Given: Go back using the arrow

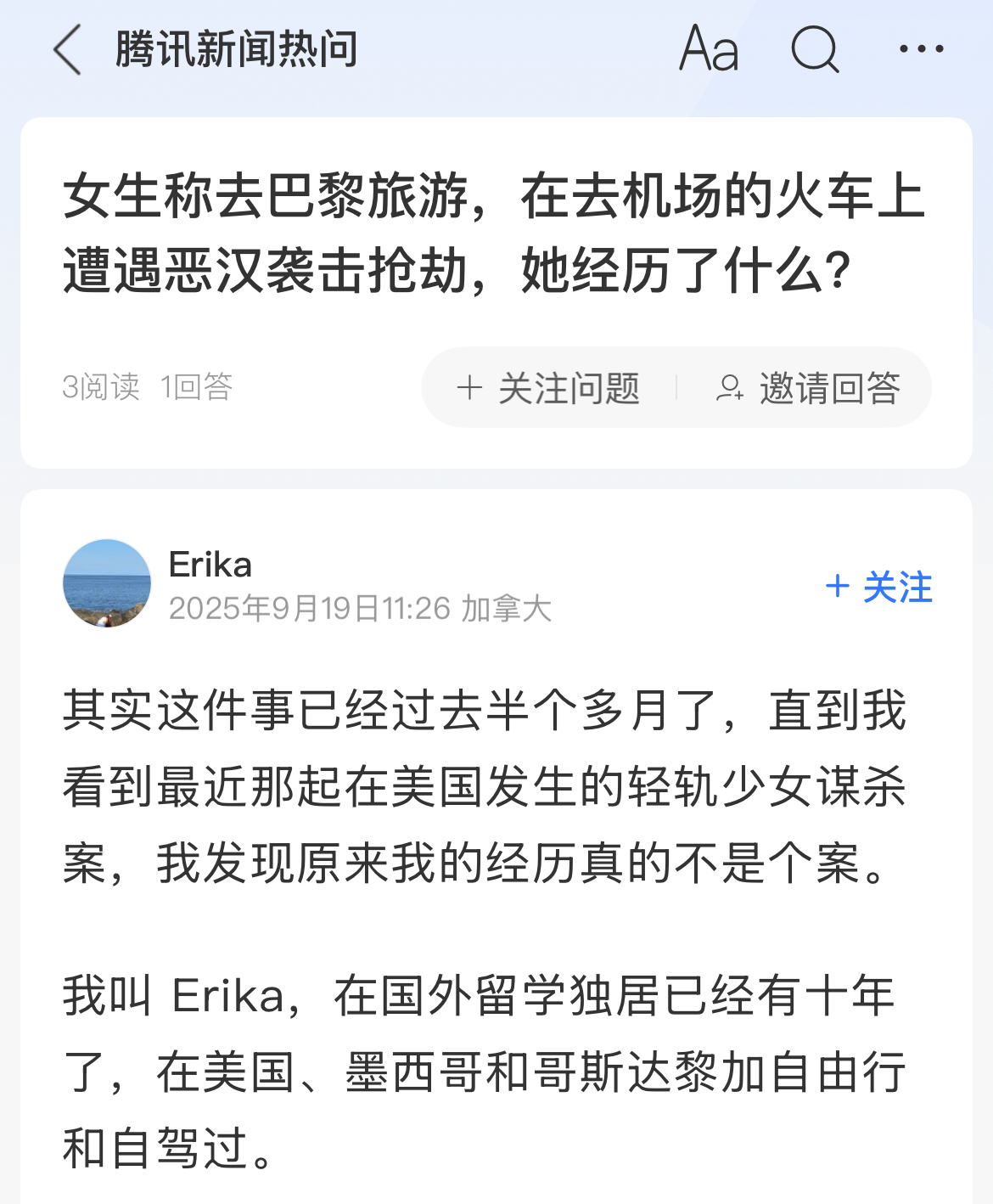Looking at the screenshot, I should 68,49.
